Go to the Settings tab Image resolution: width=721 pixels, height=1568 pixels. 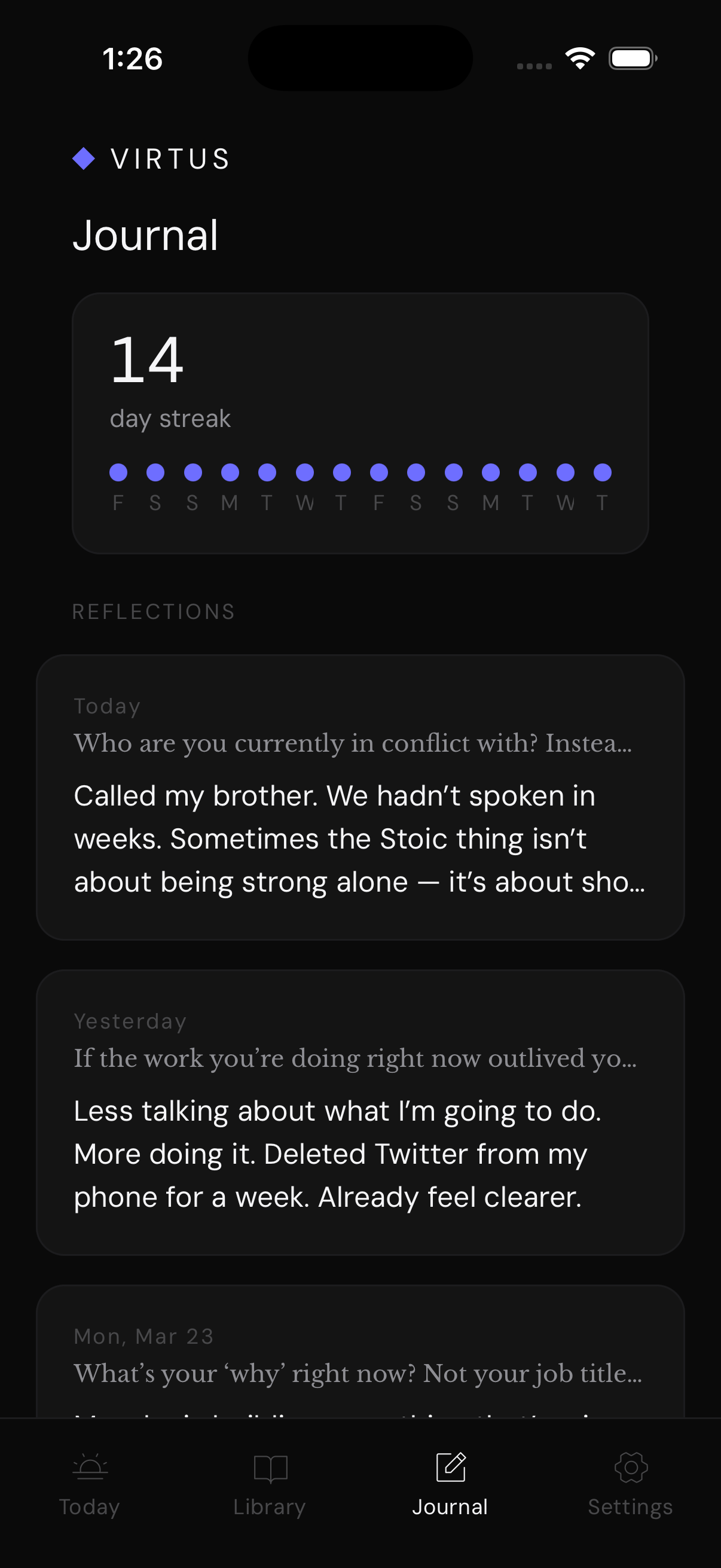(630, 1484)
